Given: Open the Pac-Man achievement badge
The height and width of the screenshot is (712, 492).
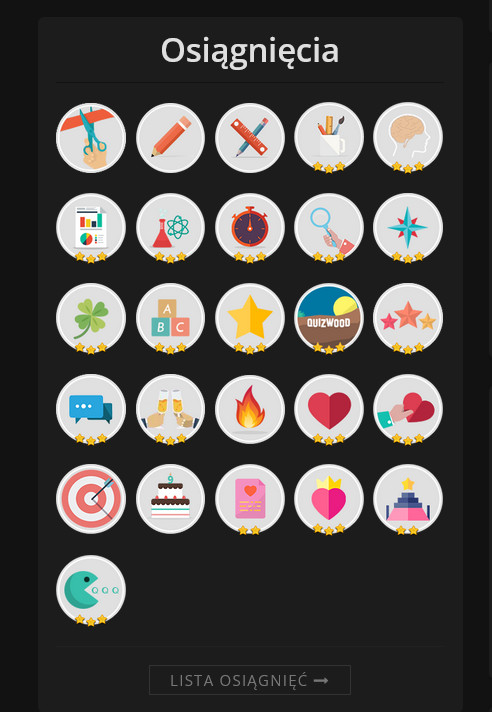Looking at the screenshot, I should 91,590.
